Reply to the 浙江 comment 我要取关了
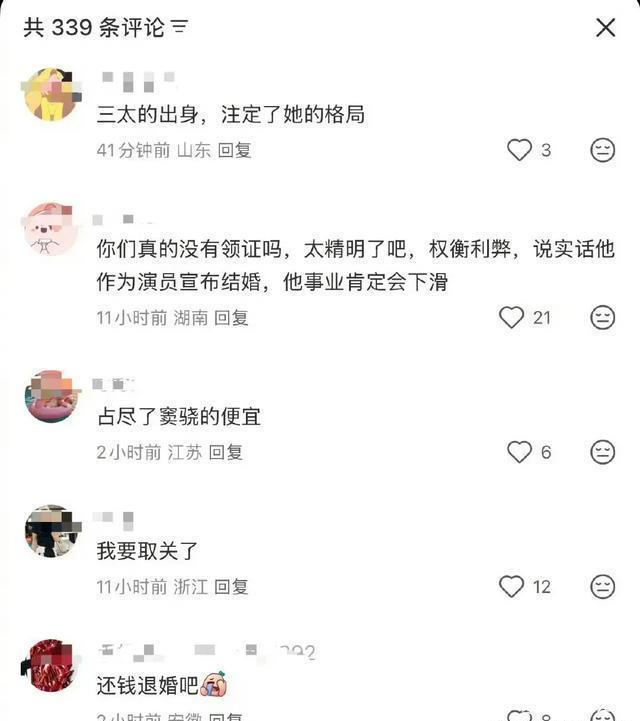 pos(231,587)
